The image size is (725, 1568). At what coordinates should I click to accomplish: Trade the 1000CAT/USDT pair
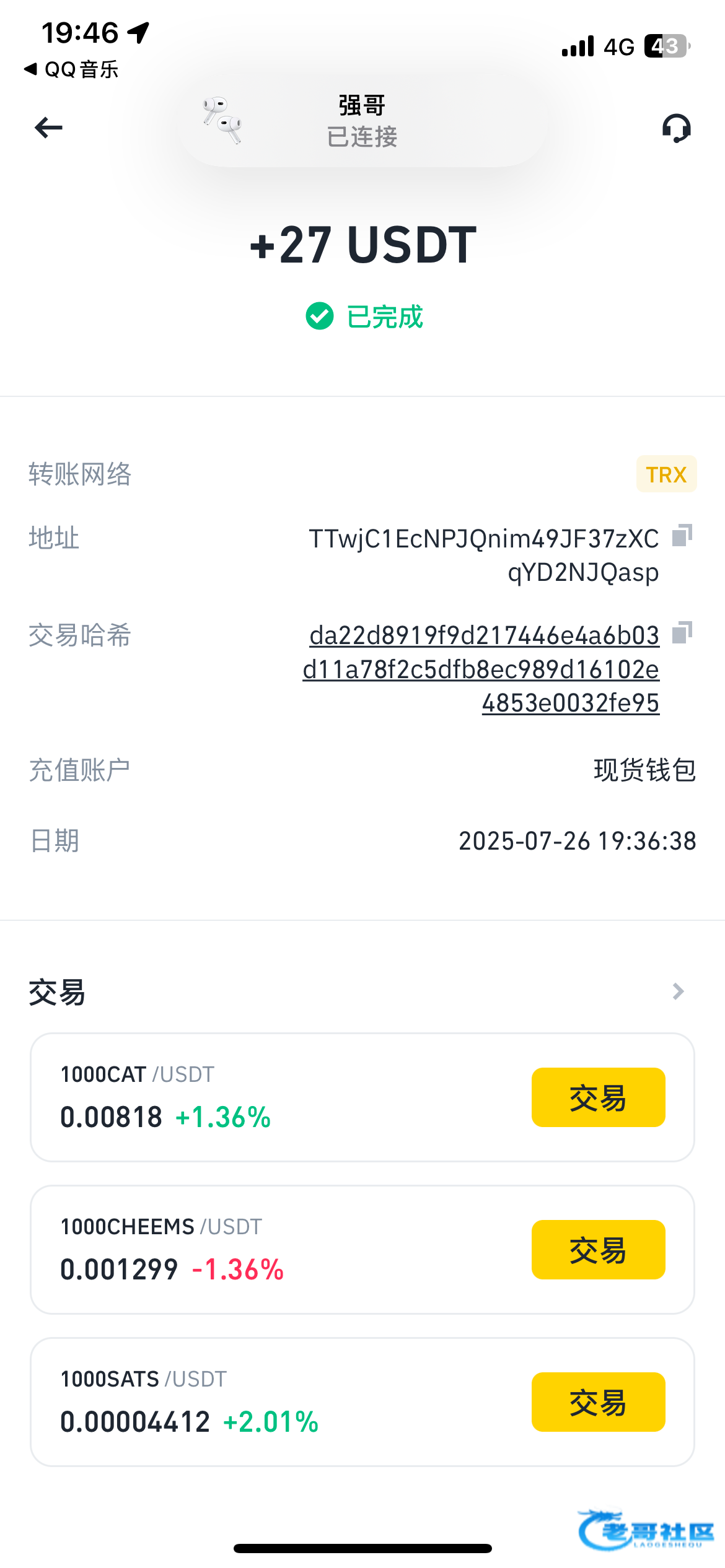(598, 1097)
